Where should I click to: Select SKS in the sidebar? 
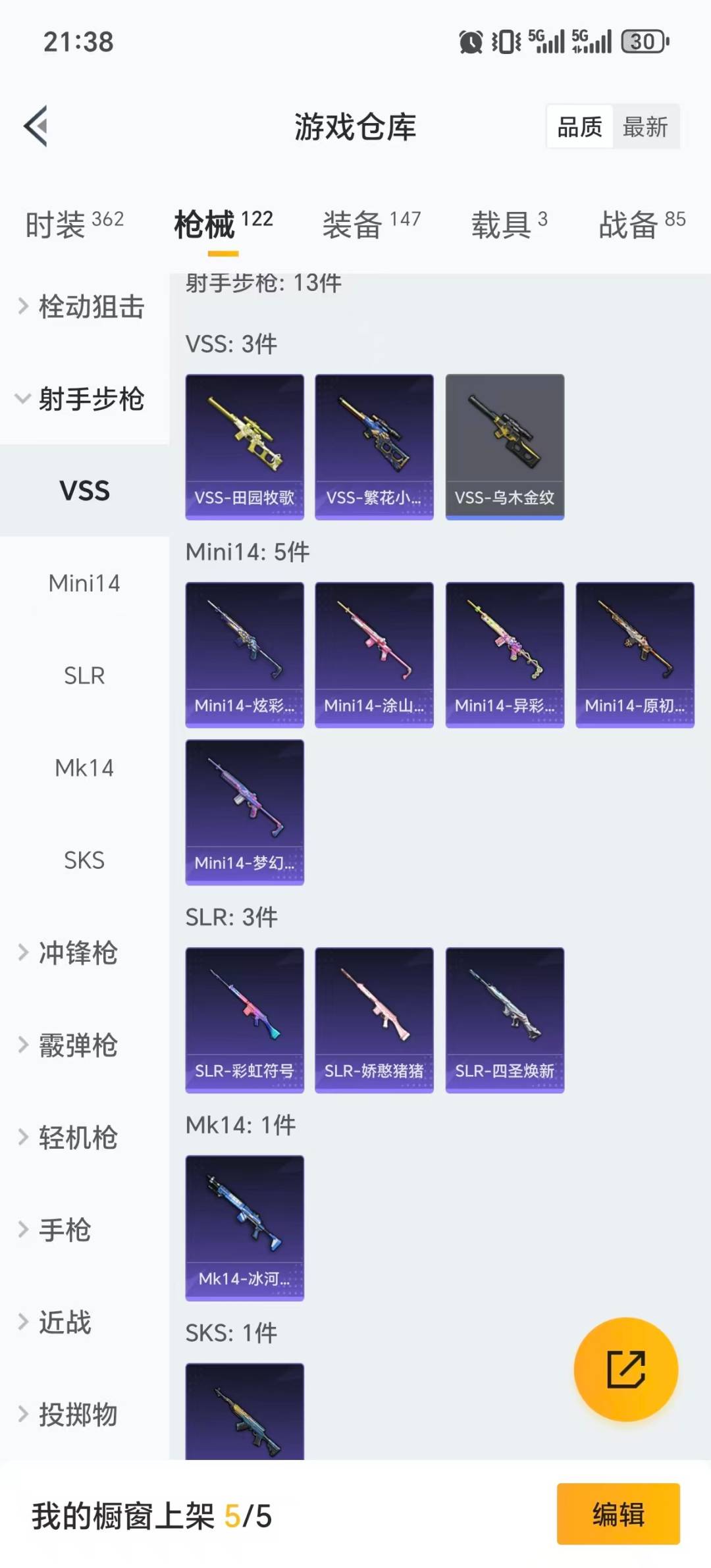[x=84, y=860]
